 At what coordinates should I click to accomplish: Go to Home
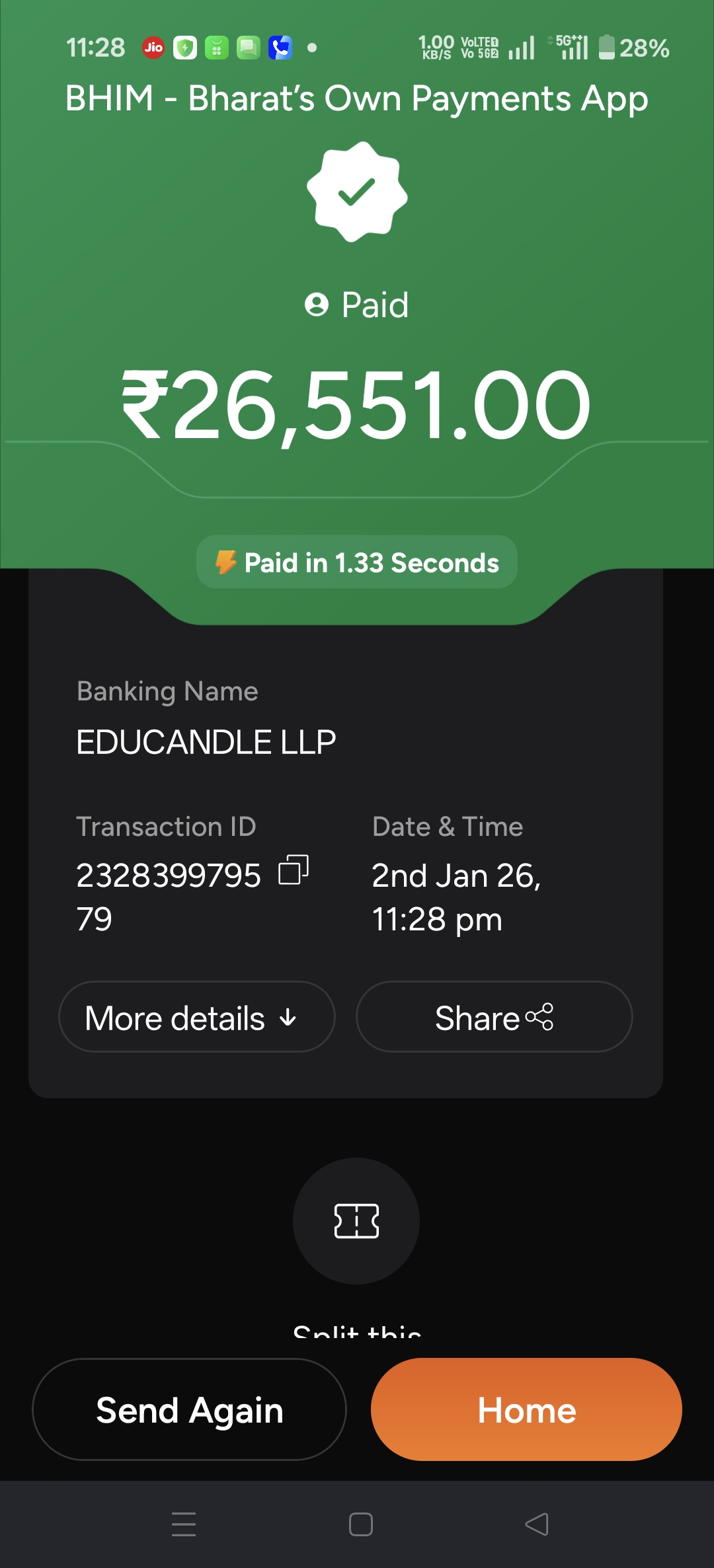(526, 1409)
